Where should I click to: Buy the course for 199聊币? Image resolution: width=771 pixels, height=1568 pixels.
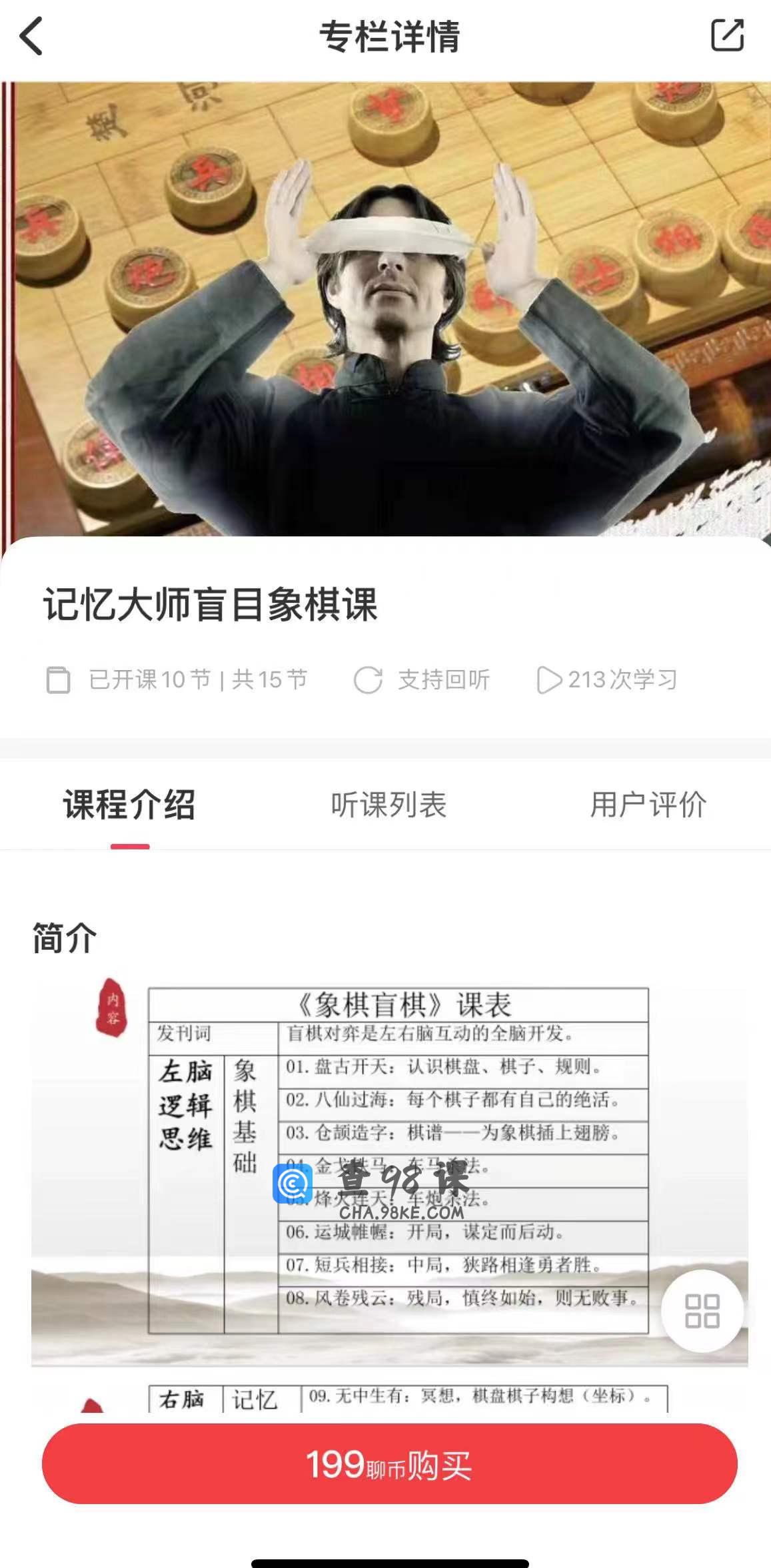pyautogui.click(x=389, y=1464)
